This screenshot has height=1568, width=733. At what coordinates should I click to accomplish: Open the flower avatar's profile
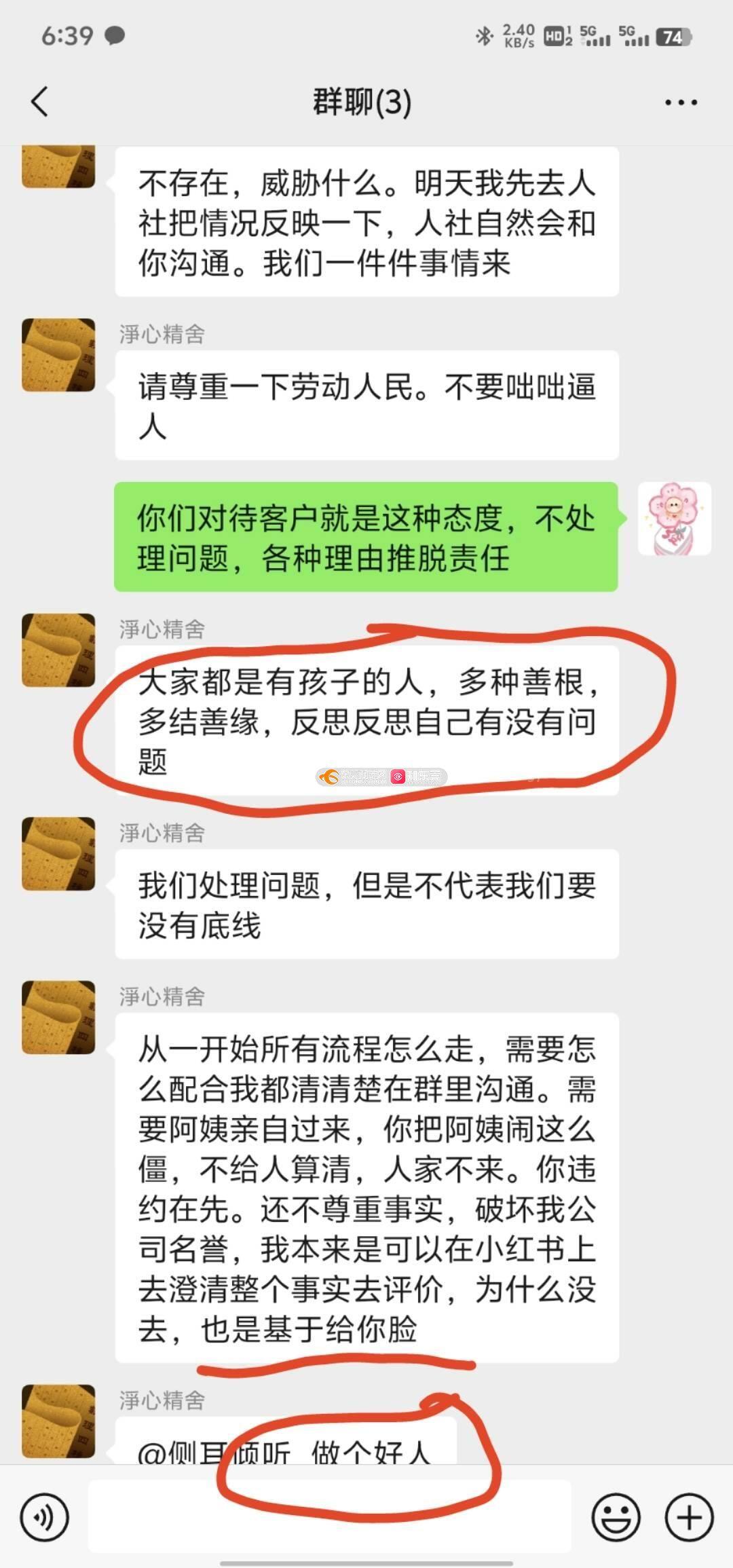click(x=674, y=519)
